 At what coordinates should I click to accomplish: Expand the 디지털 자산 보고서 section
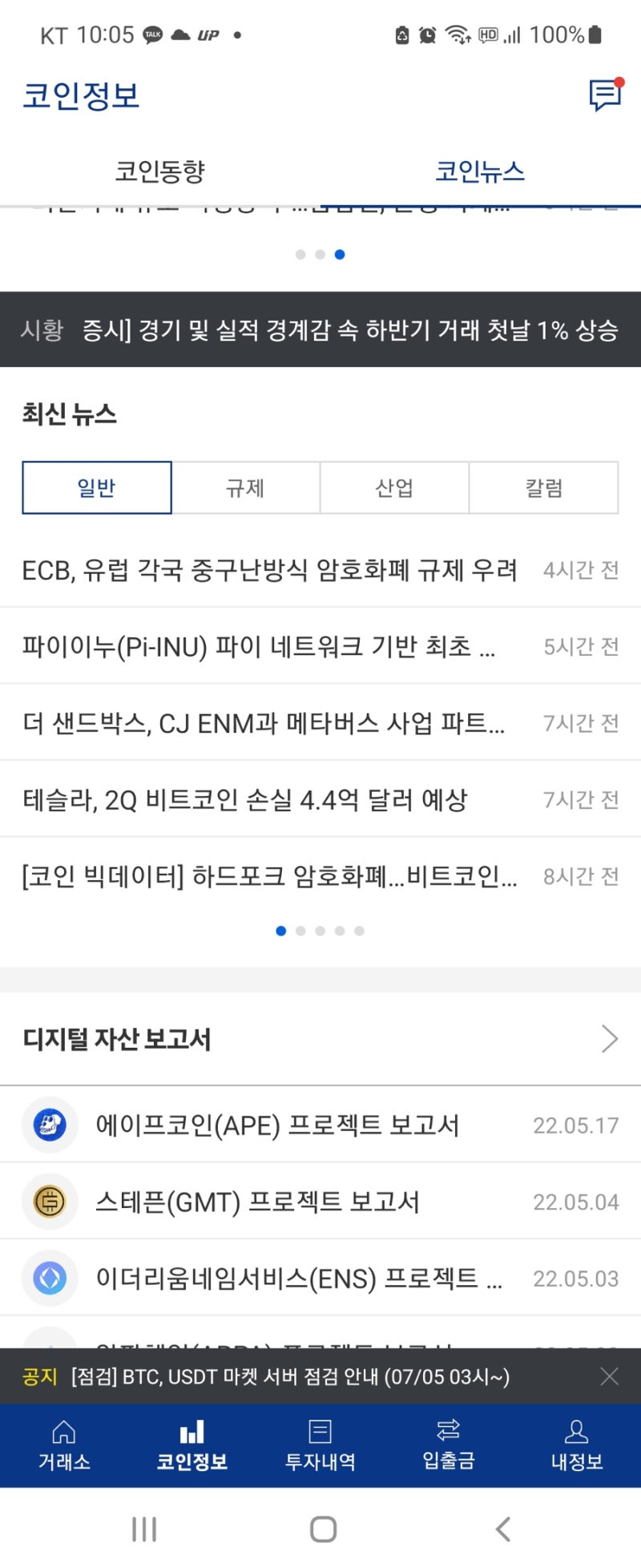tap(610, 1039)
